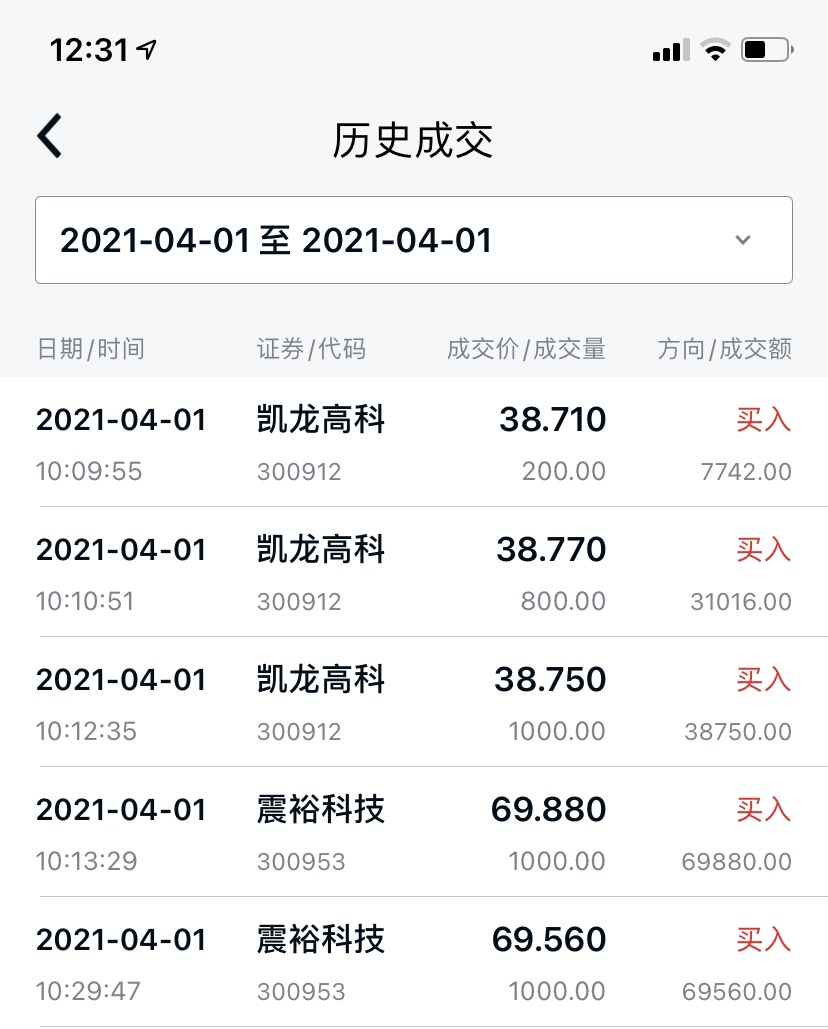Tap the 成交价/成交量 column header
This screenshot has width=828, height=1029.
click(x=527, y=349)
